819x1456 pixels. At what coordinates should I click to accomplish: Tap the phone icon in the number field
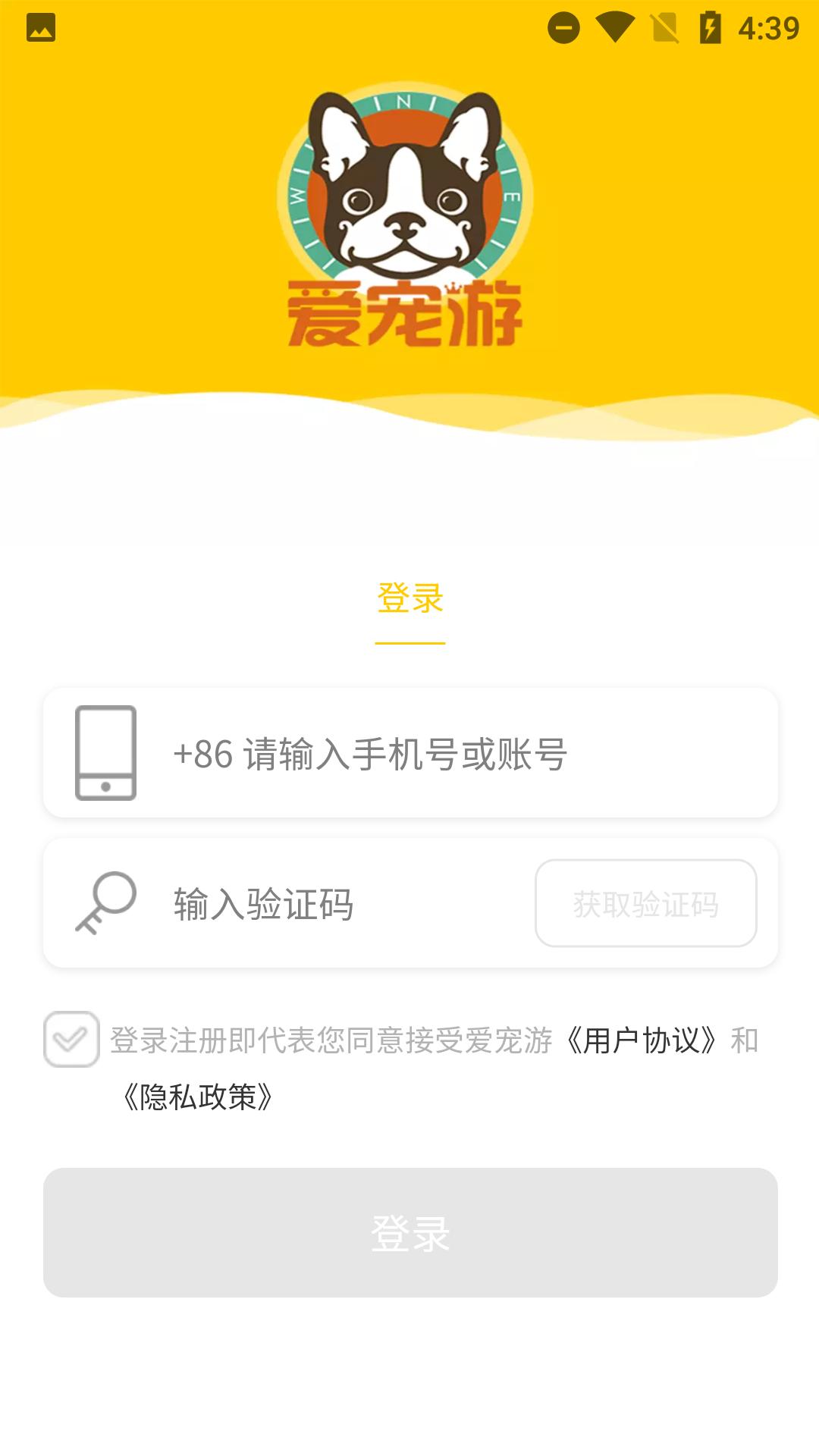(x=106, y=755)
